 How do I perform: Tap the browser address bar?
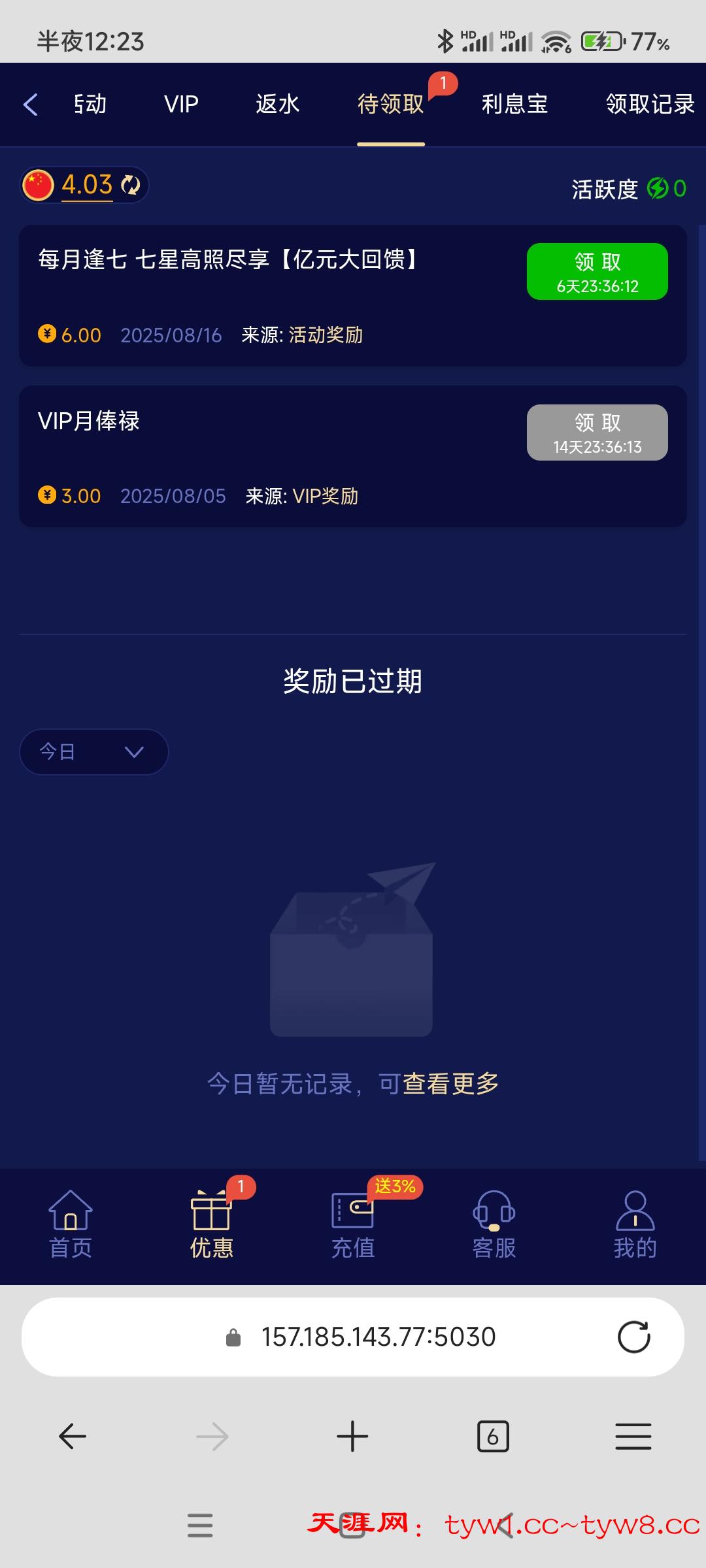378,1337
